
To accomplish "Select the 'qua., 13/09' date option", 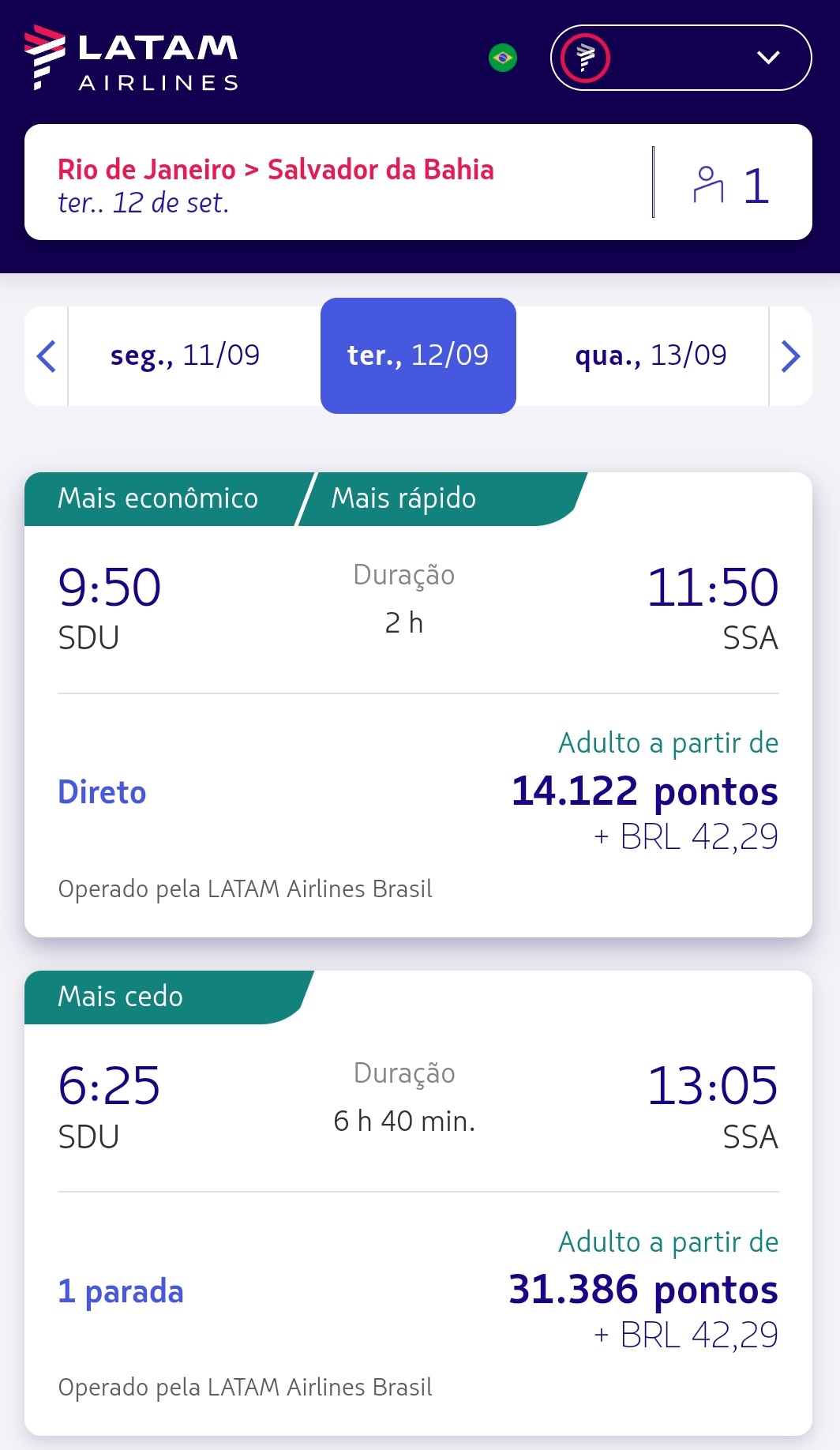I will click(x=649, y=355).
